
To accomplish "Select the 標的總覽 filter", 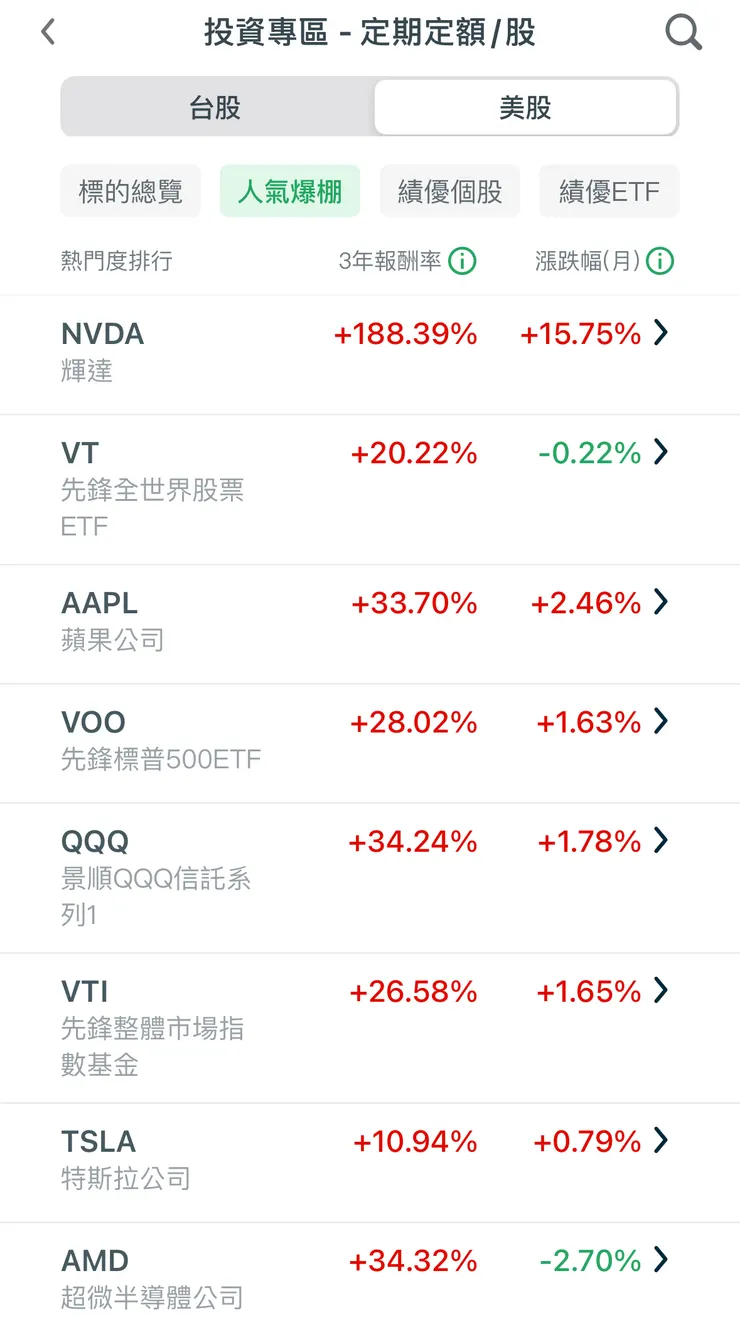I will [x=130, y=190].
